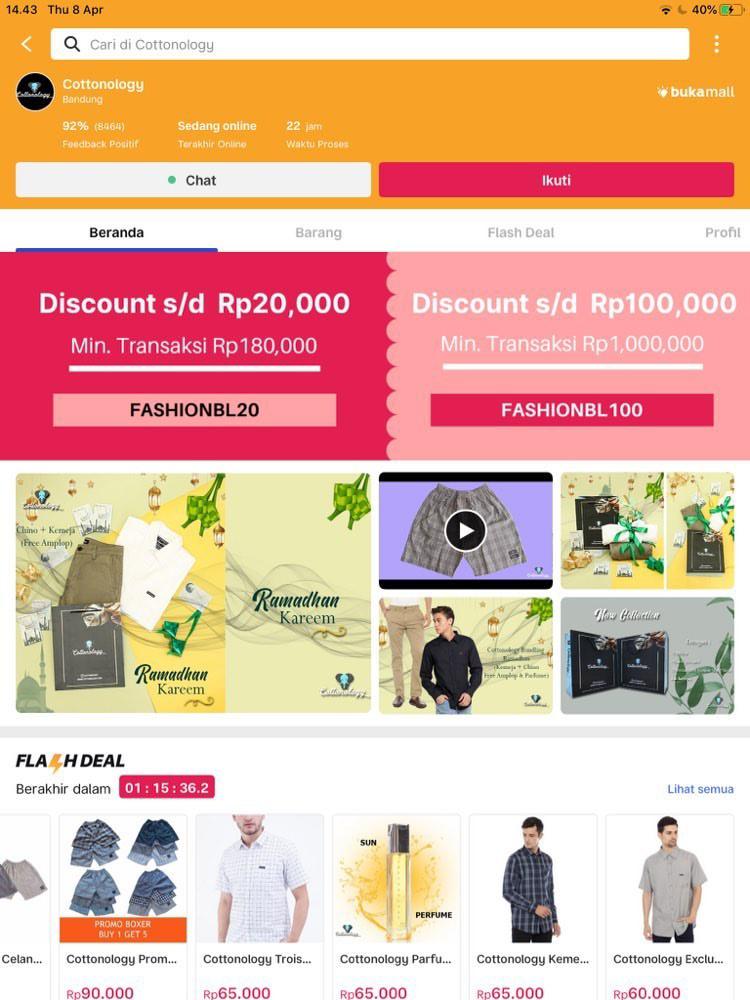Image resolution: width=750 pixels, height=1000 pixels.
Task: Open the Cottonology Trois shirt product card
Action: pyautogui.click(x=259, y=900)
